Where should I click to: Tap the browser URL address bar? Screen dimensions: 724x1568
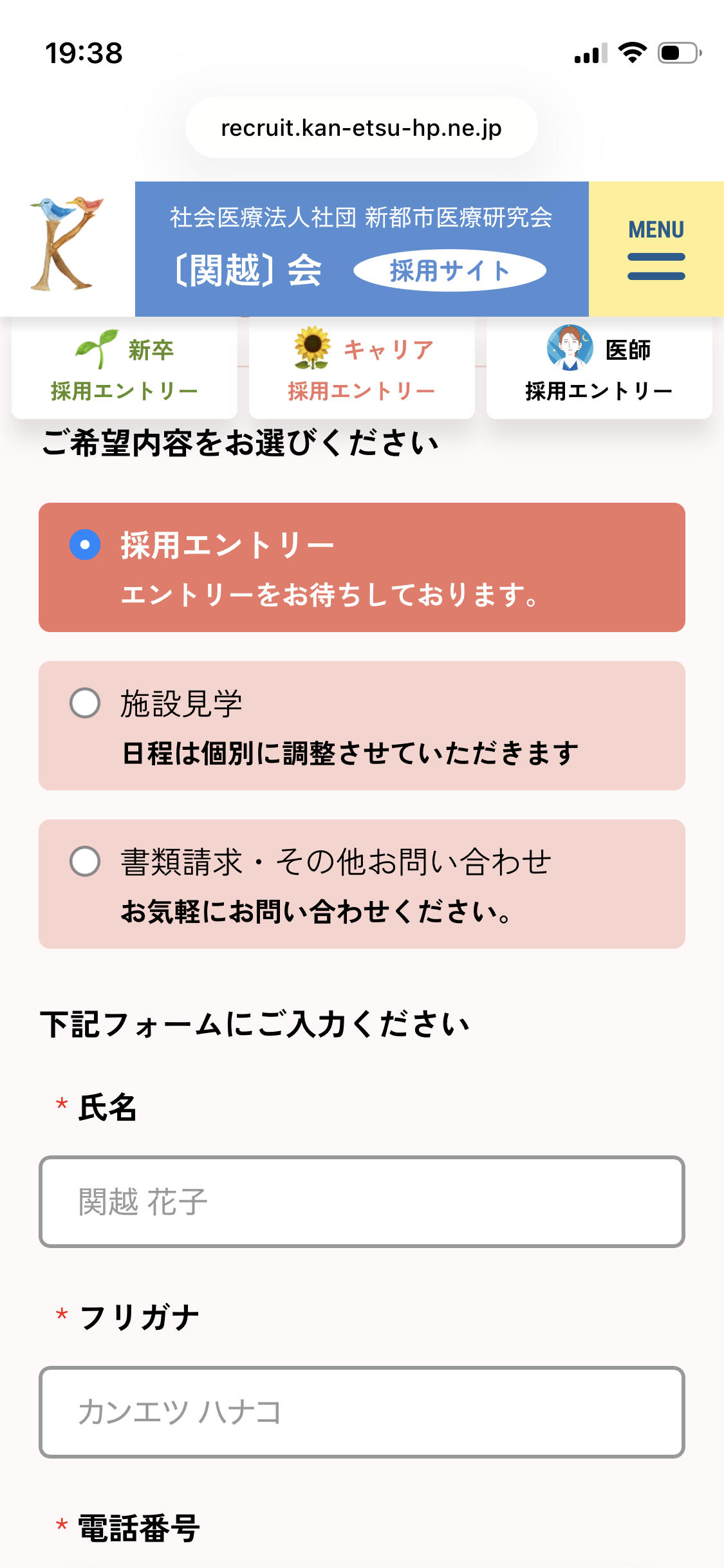pyautogui.click(x=362, y=128)
